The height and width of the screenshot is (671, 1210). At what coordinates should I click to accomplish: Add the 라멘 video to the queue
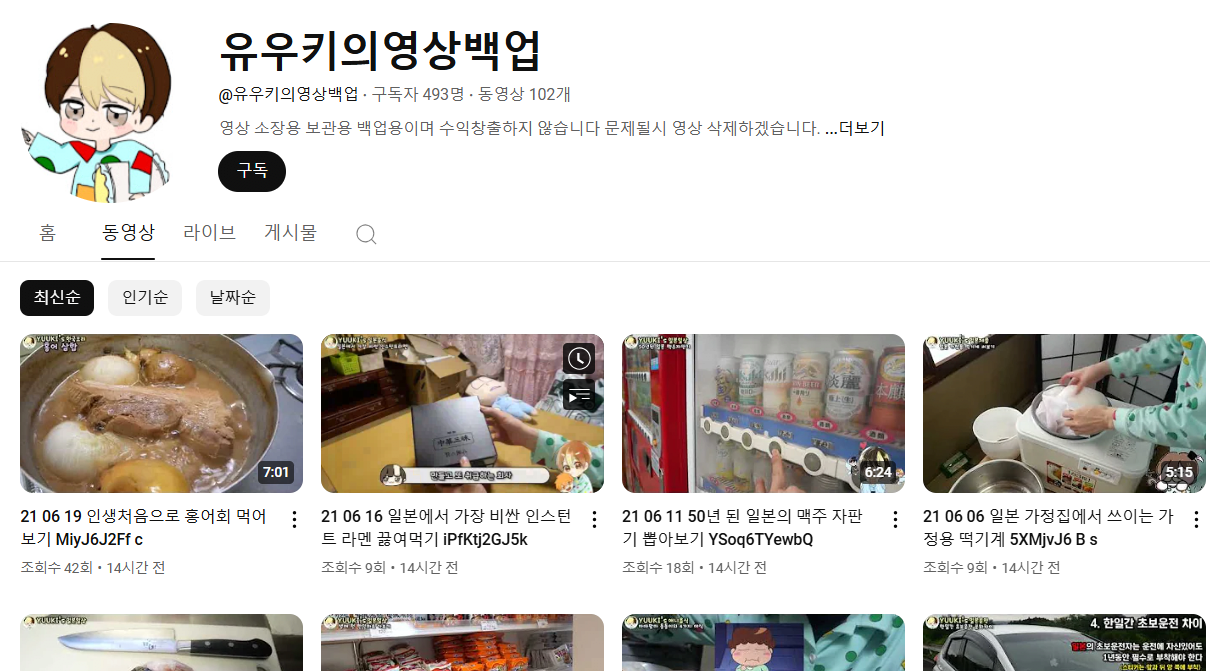point(578,394)
